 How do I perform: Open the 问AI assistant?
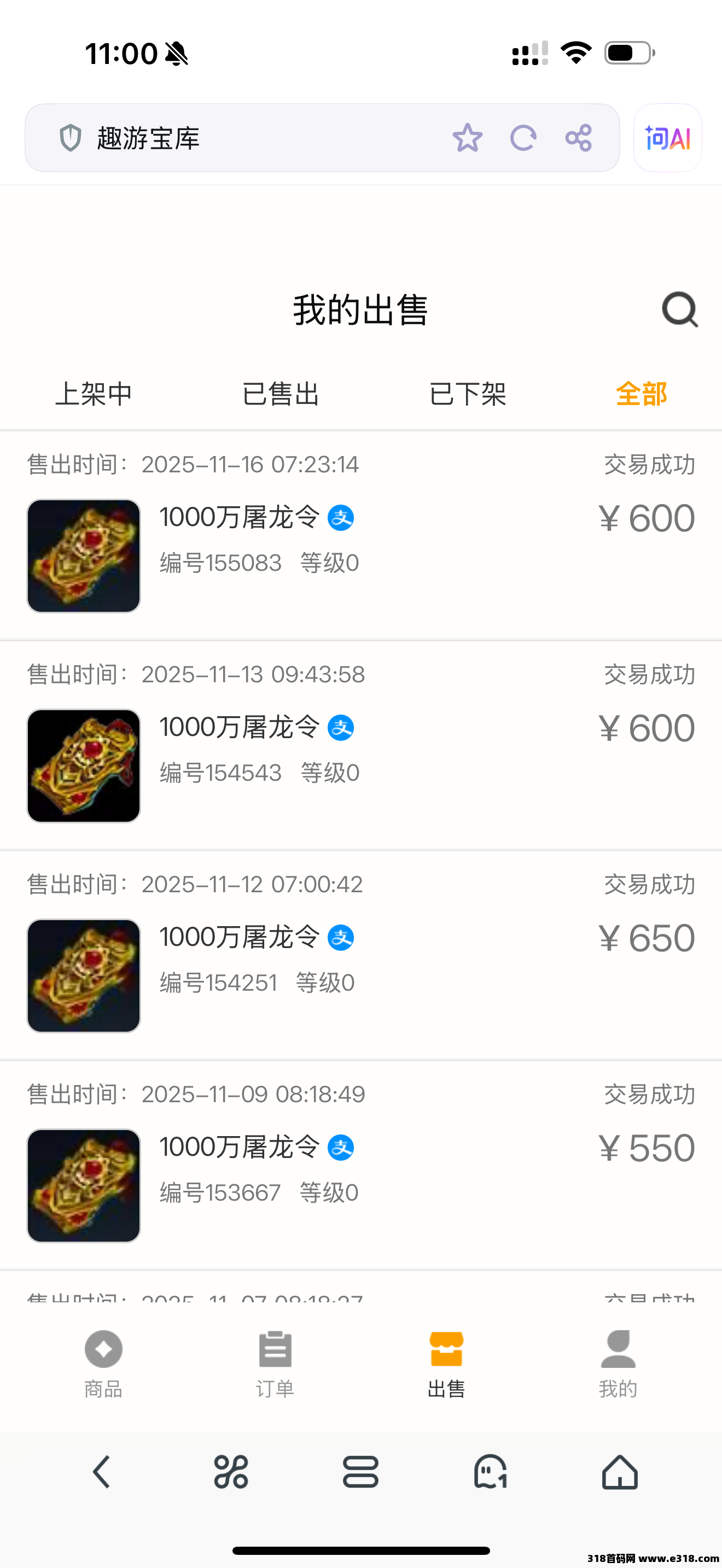pos(667,138)
